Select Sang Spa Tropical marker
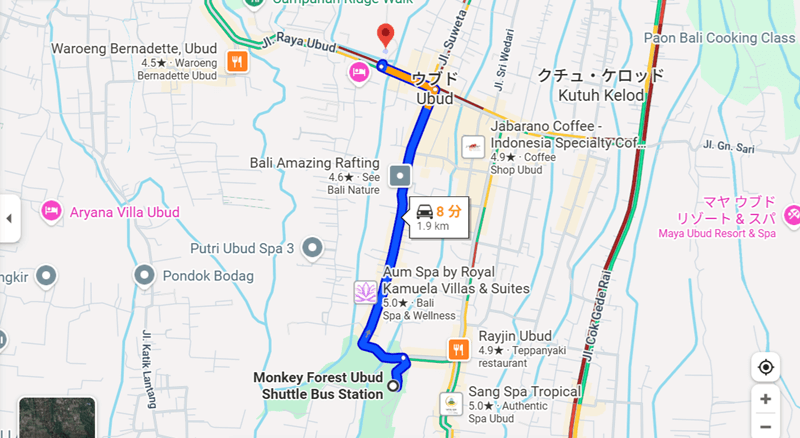The image size is (800, 438). (x=452, y=405)
